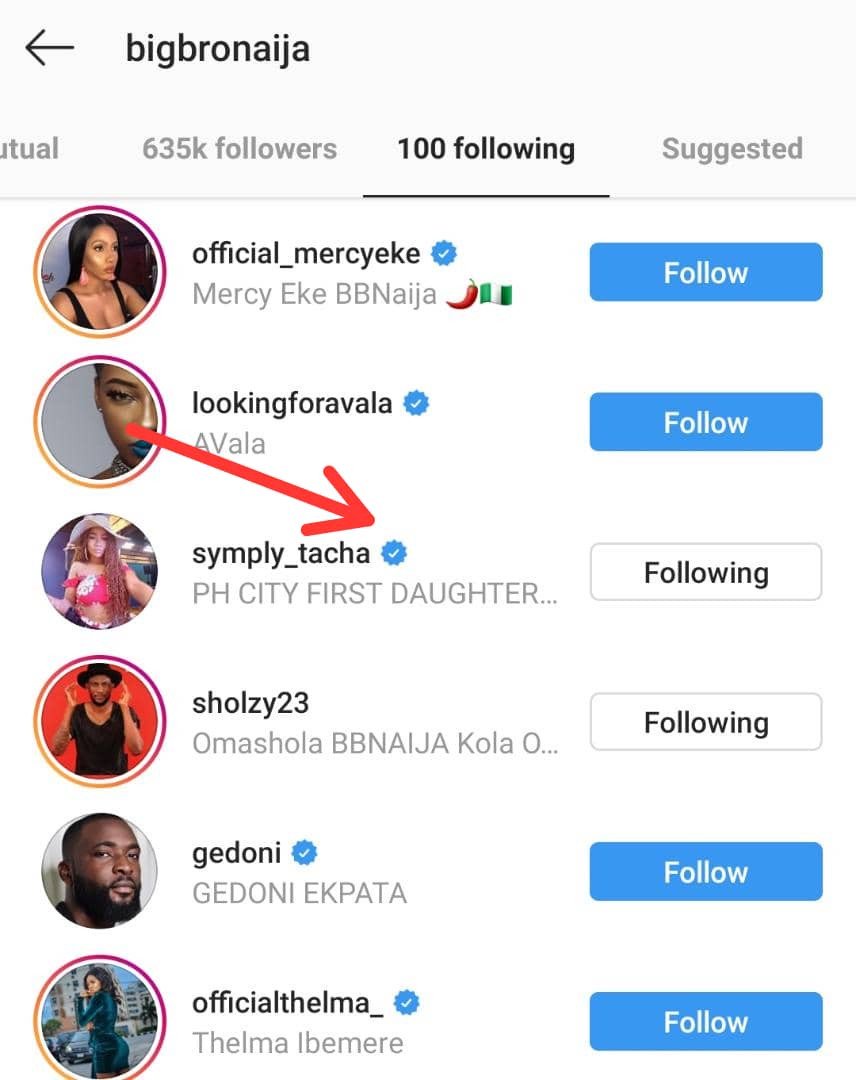
Task: Go back from bigbronaija's following list
Action: point(50,48)
